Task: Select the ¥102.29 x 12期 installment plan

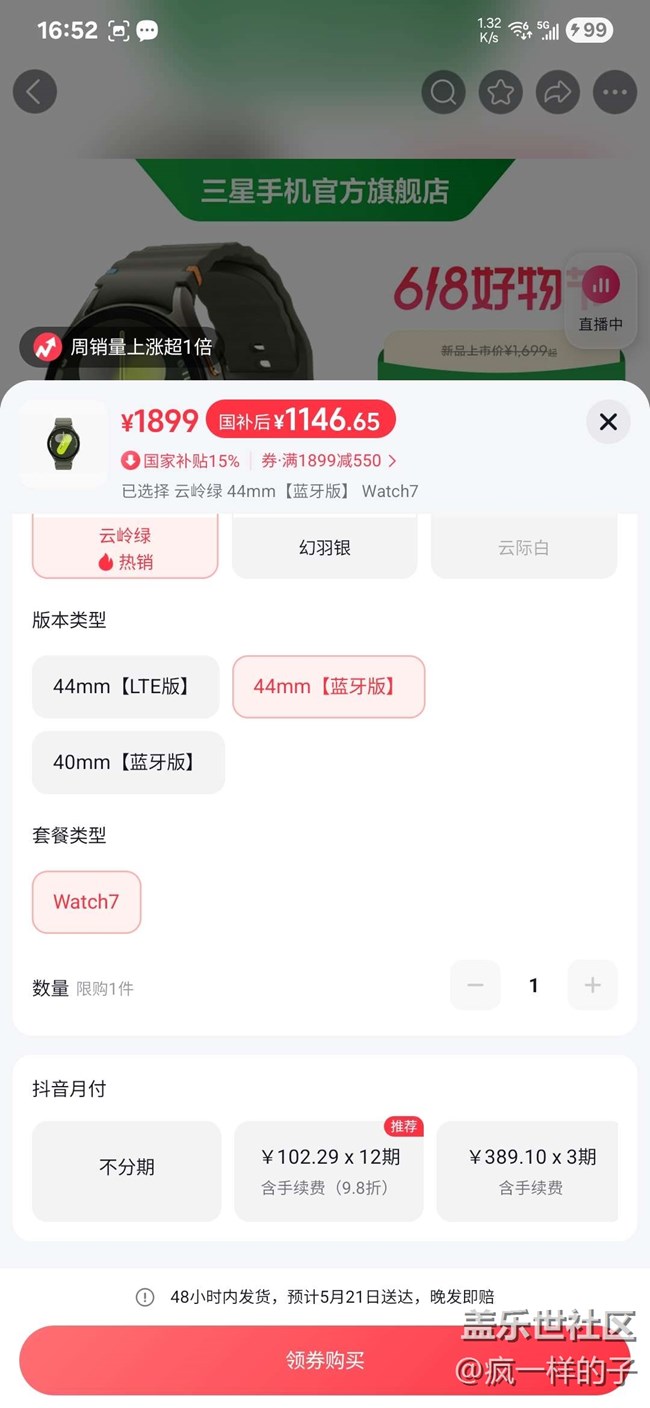Action: click(x=329, y=1170)
